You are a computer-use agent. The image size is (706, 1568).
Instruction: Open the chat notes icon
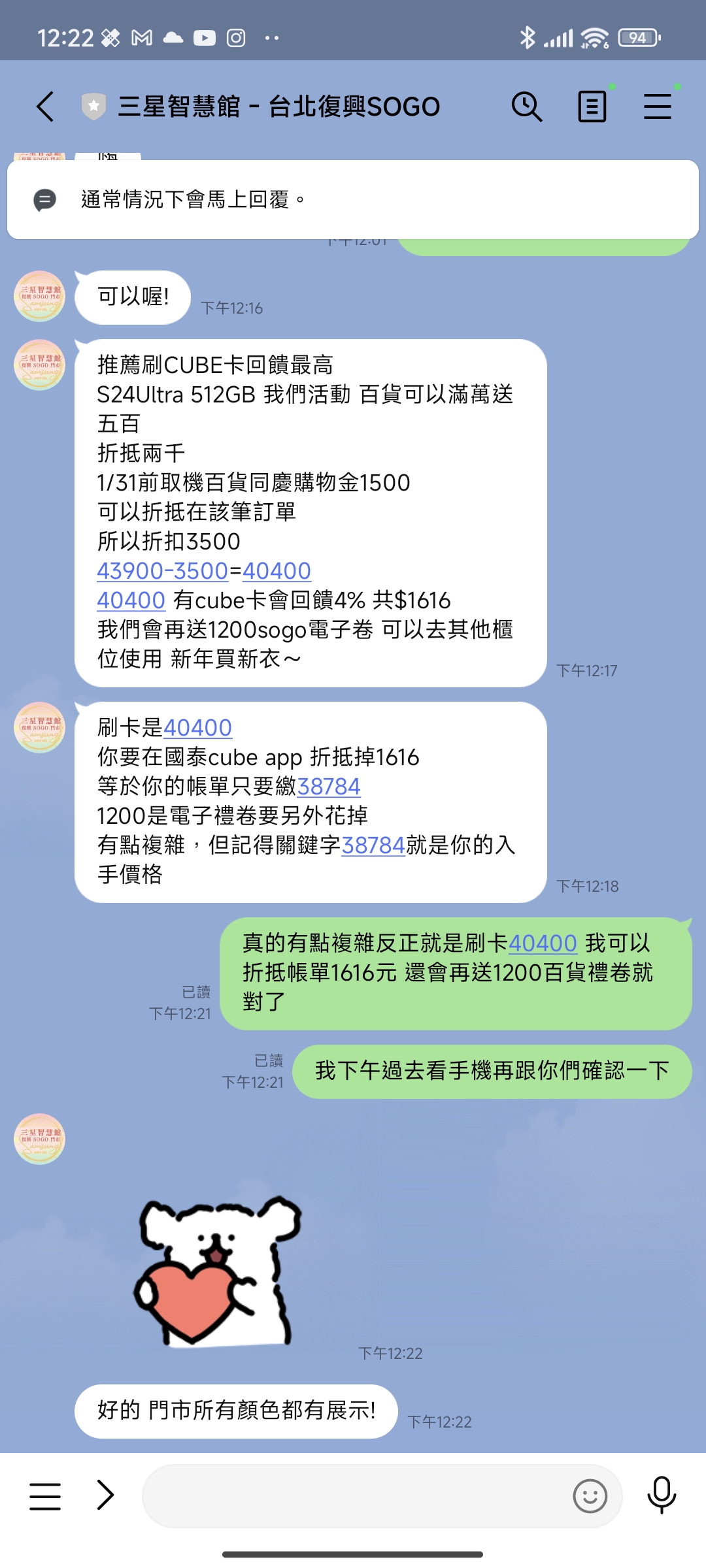pos(592,106)
